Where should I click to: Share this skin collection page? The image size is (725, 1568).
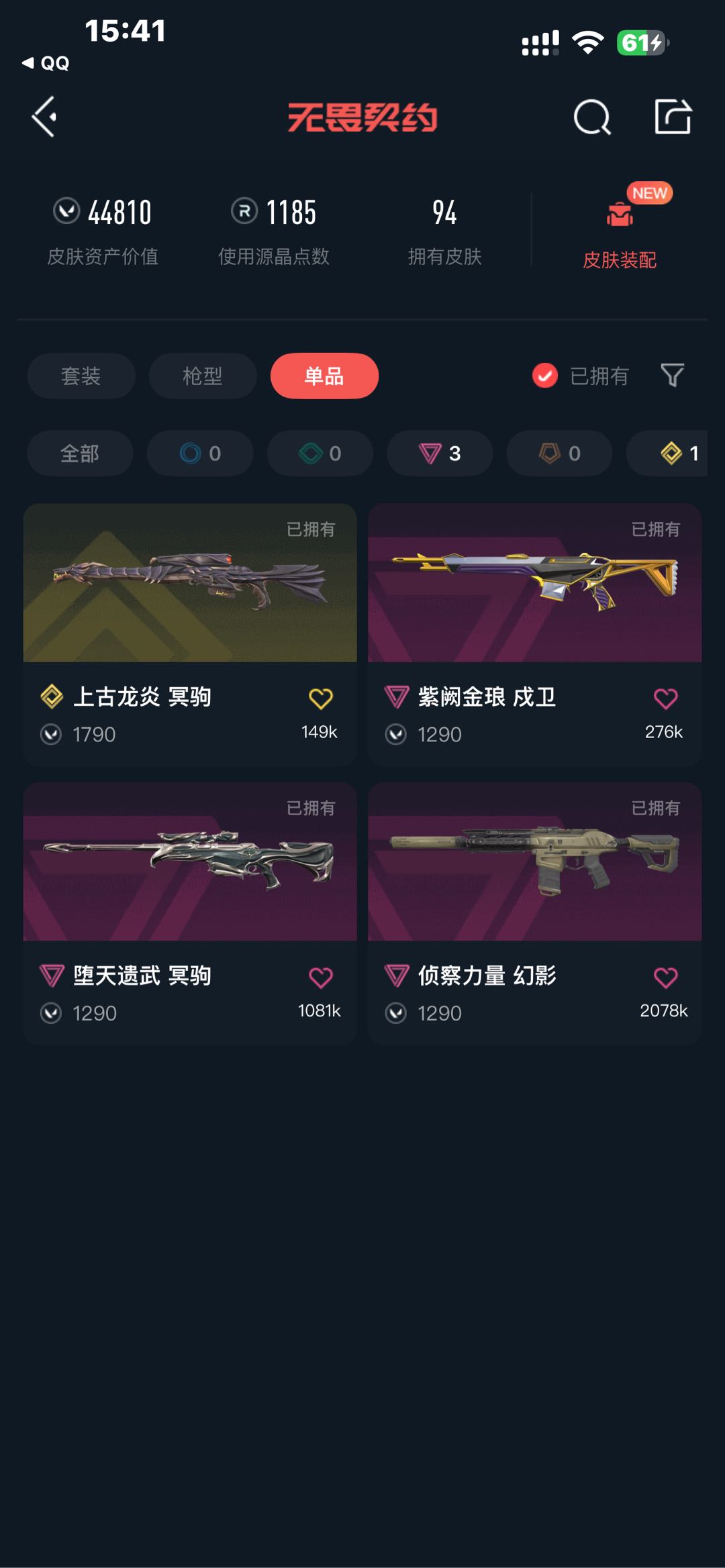pos(673,117)
